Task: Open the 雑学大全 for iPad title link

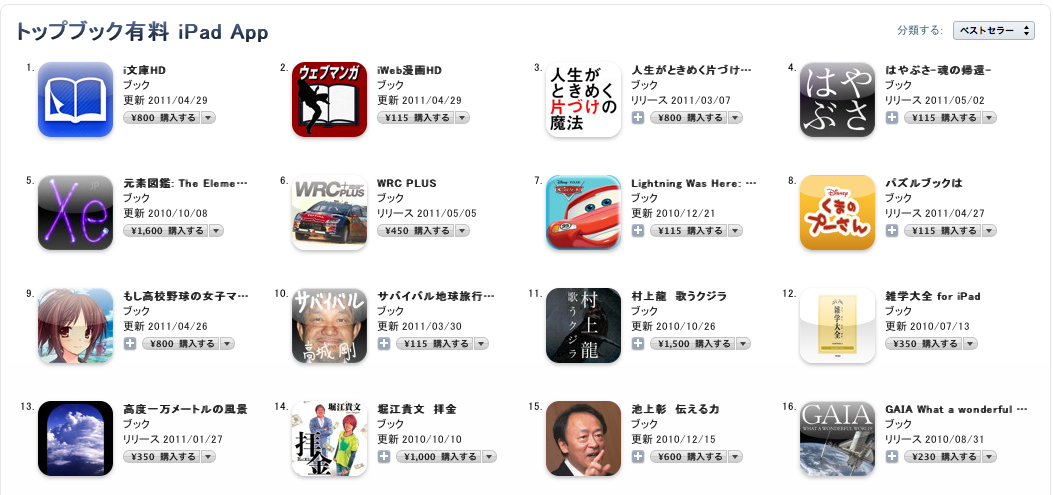Action: 933,296
